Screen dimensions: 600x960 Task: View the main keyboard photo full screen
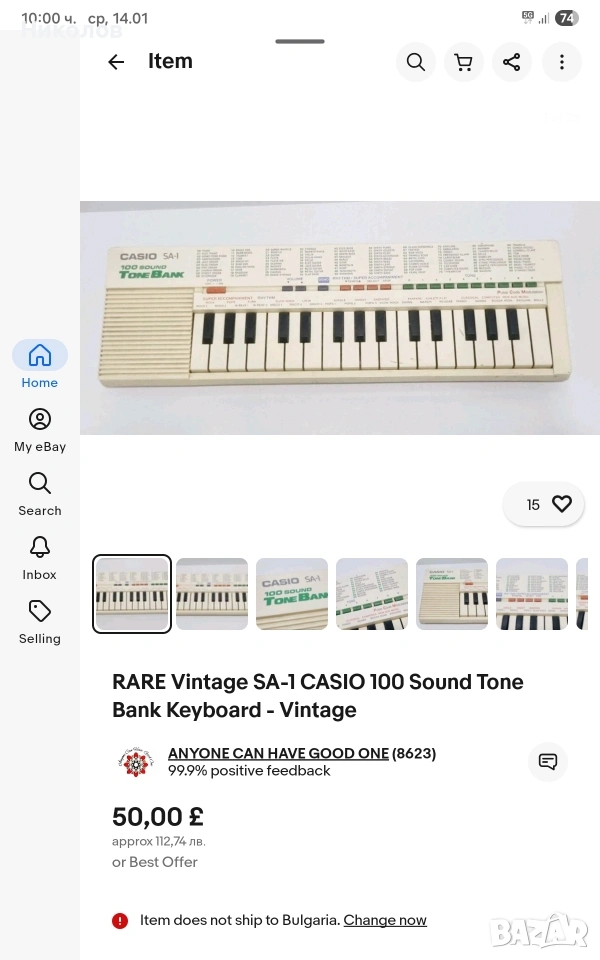point(340,318)
